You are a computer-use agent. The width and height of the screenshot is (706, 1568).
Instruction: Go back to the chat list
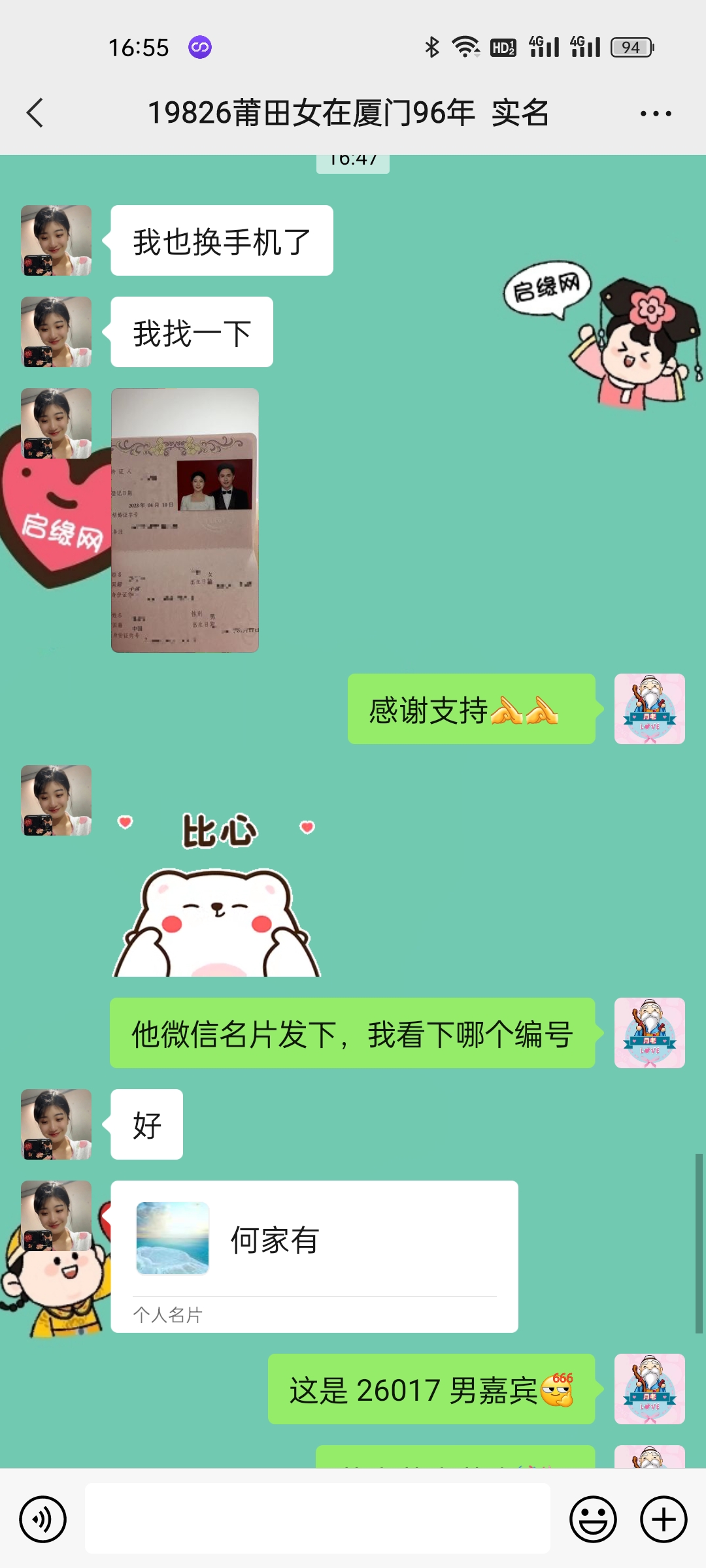pos(35,113)
